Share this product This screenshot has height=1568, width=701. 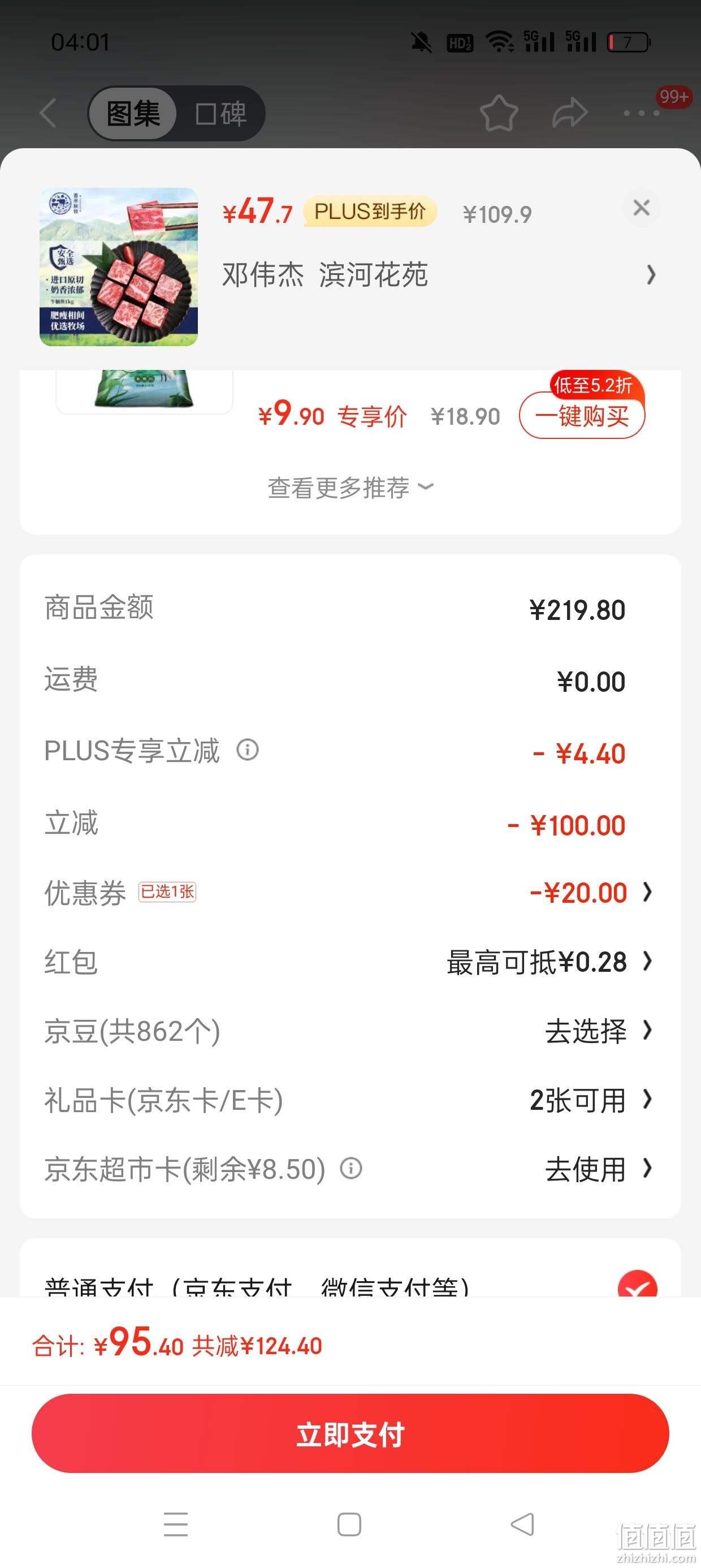(x=570, y=113)
